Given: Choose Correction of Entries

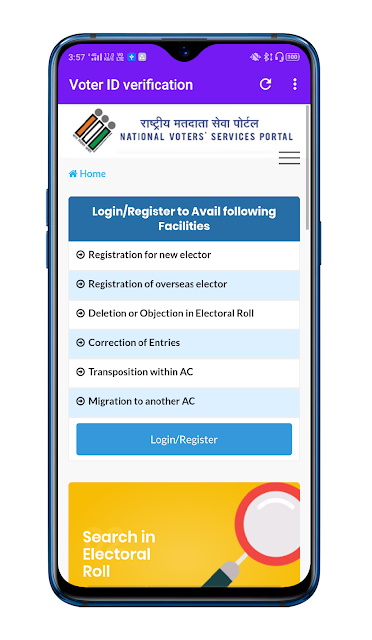Looking at the screenshot, I should (x=184, y=343).
